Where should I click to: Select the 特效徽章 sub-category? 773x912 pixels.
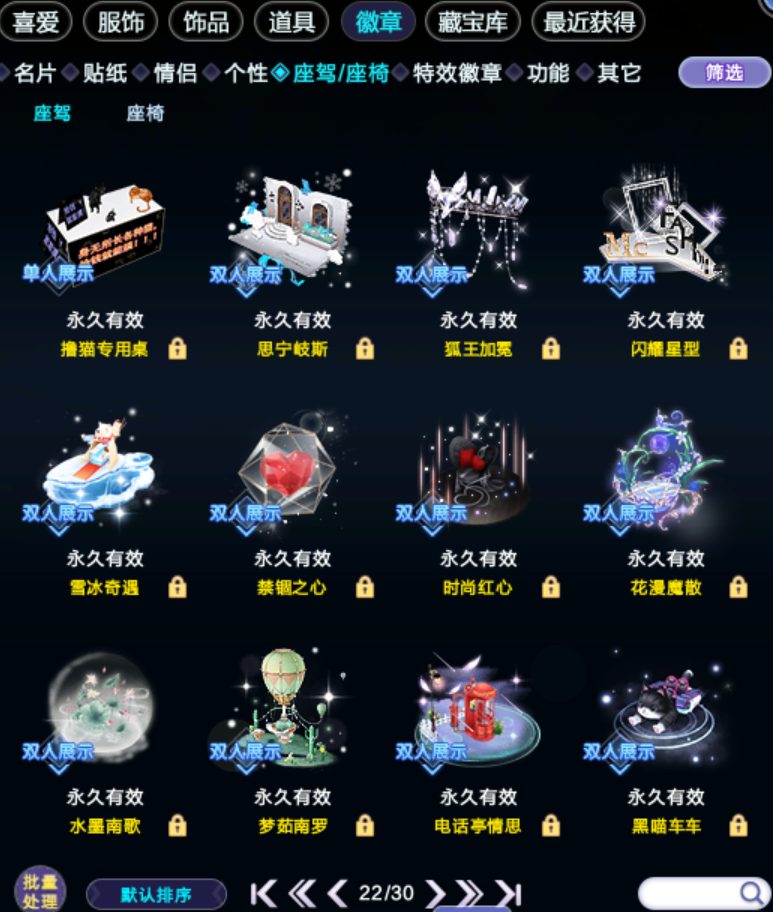pyautogui.click(x=457, y=73)
